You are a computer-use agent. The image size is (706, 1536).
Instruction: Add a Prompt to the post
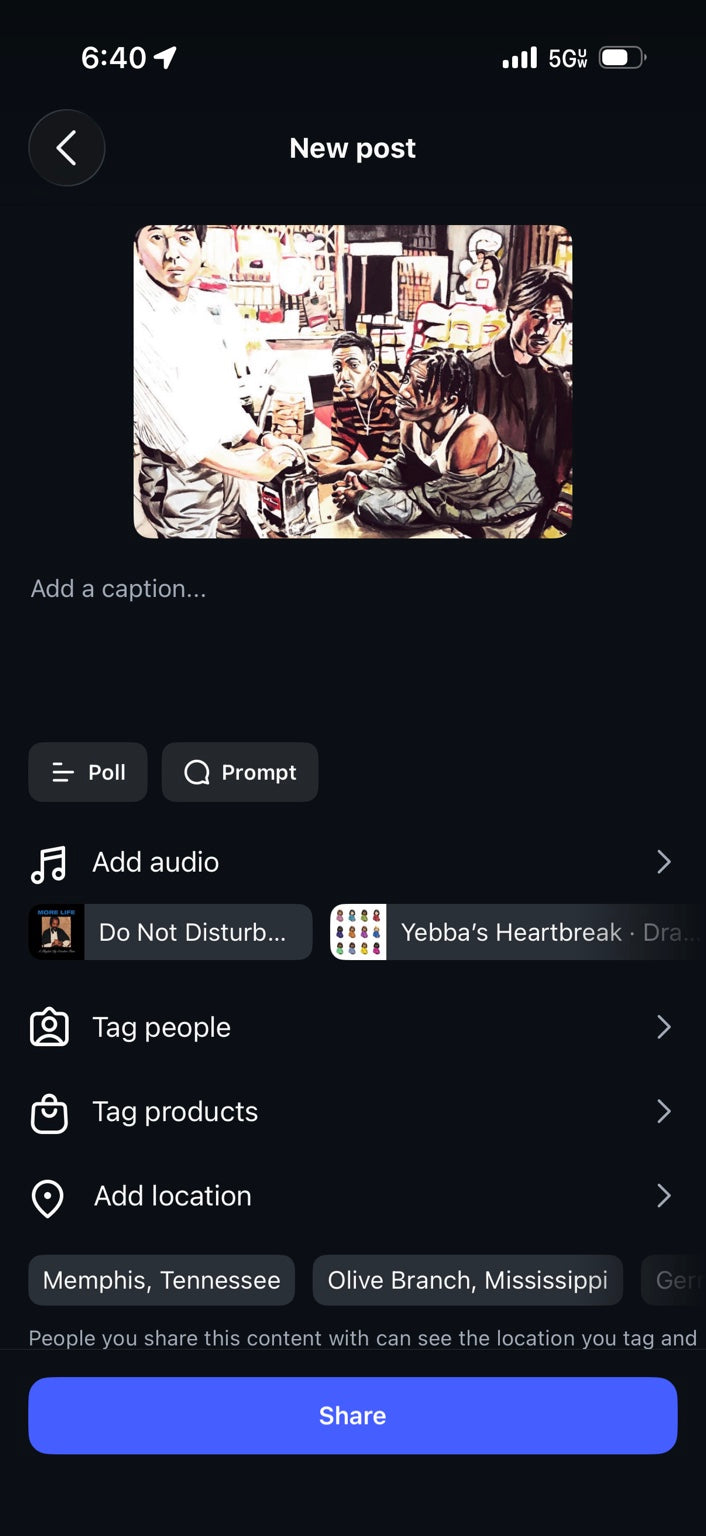(240, 772)
